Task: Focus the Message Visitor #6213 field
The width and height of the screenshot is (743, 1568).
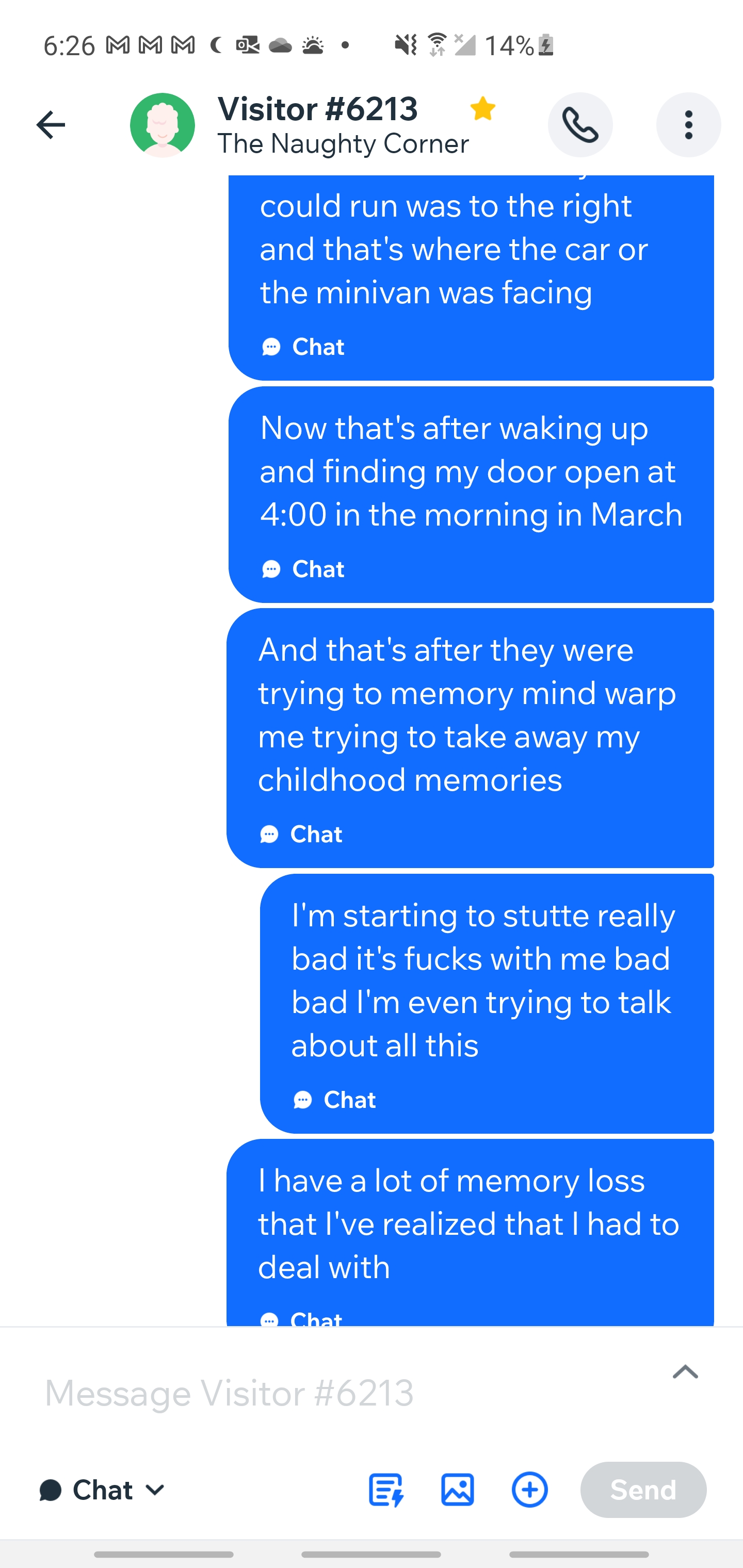Action: pos(341,1393)
